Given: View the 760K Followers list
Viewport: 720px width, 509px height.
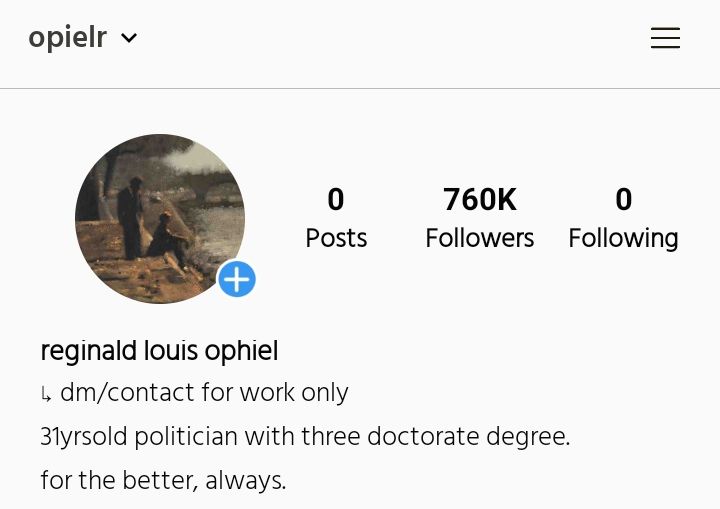Looking at the screenshot, I should 479,218.
